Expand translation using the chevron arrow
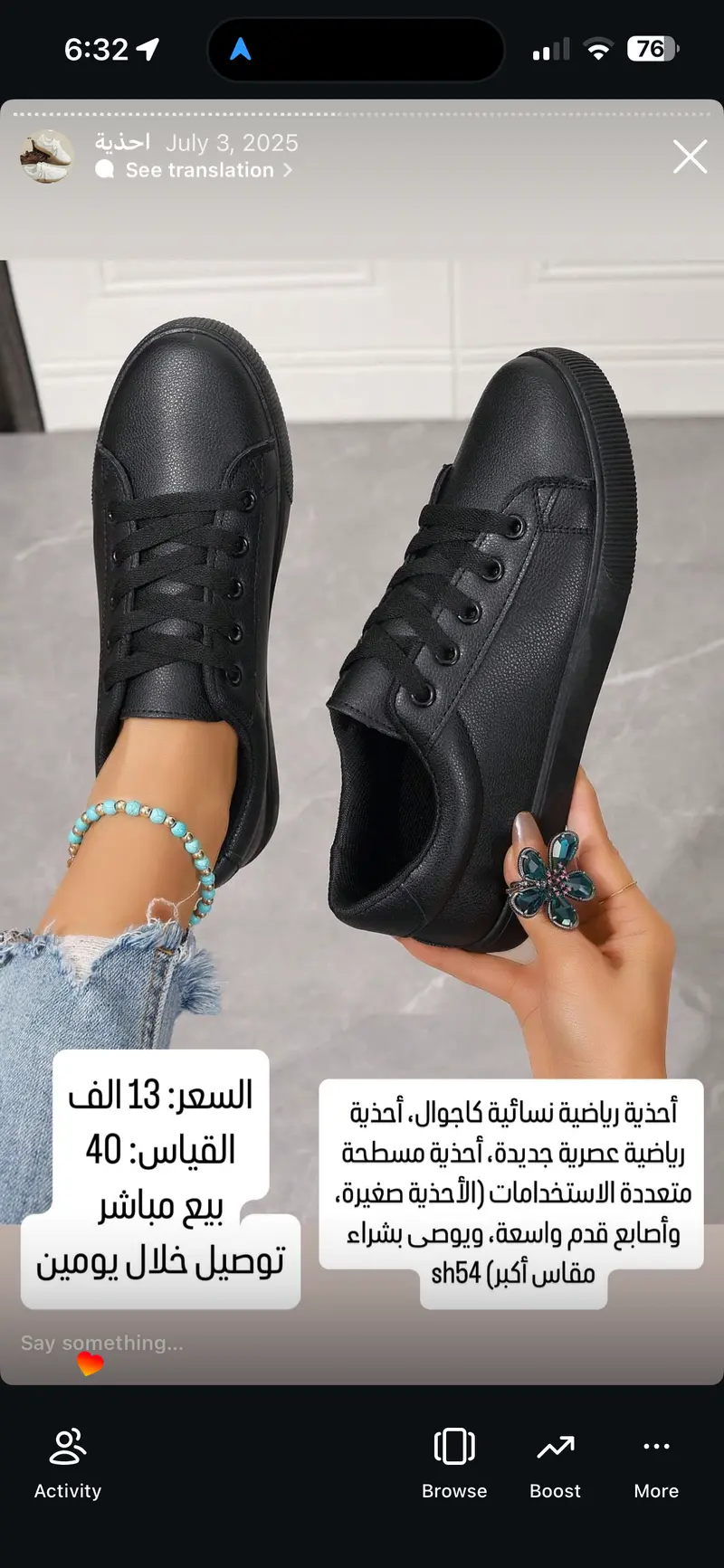This screenshot has width=724, height=1568. [x=288, y=170]
